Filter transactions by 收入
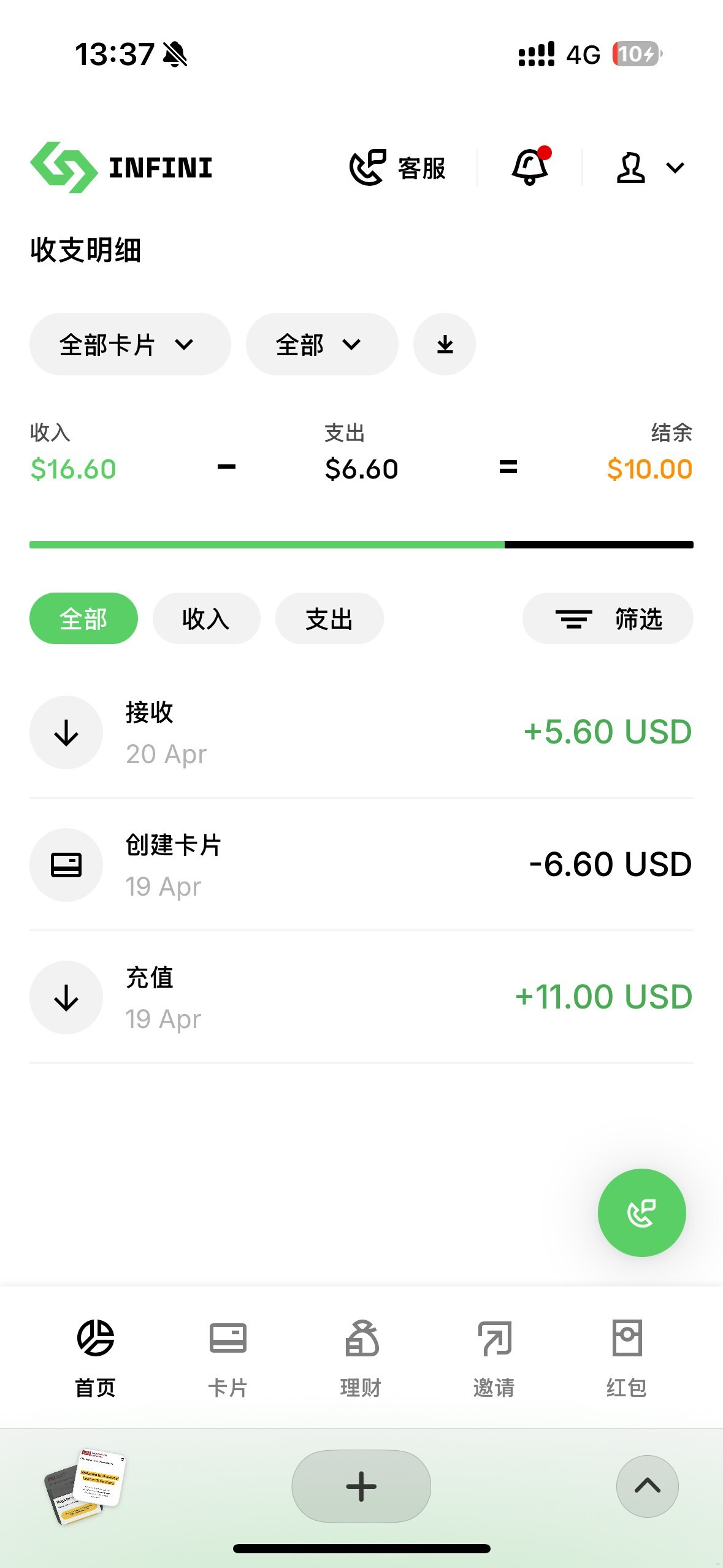 (x=206, y=618)
